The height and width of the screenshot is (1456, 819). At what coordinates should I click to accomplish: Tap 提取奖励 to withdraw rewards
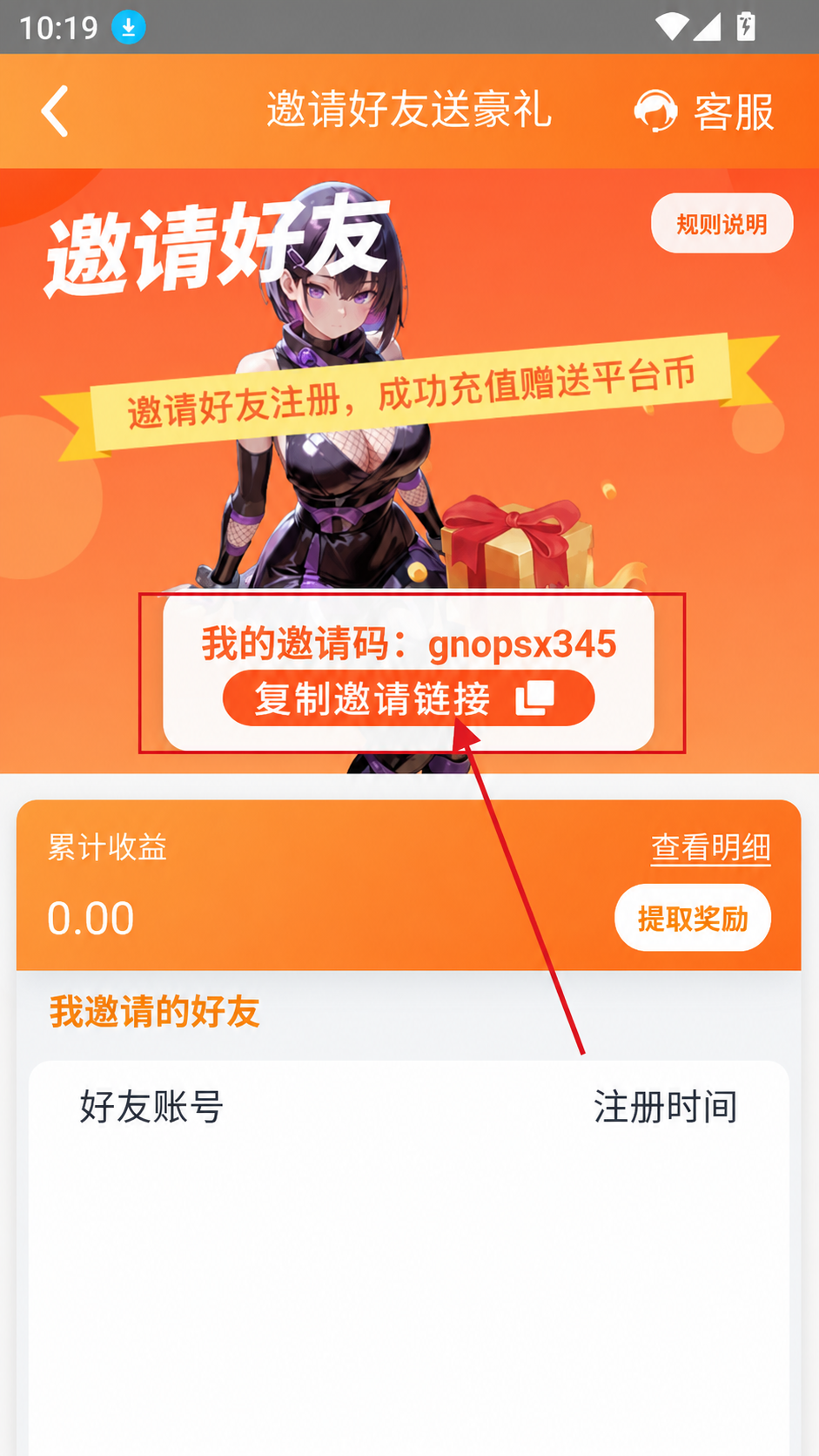click(x=692, y=918)
